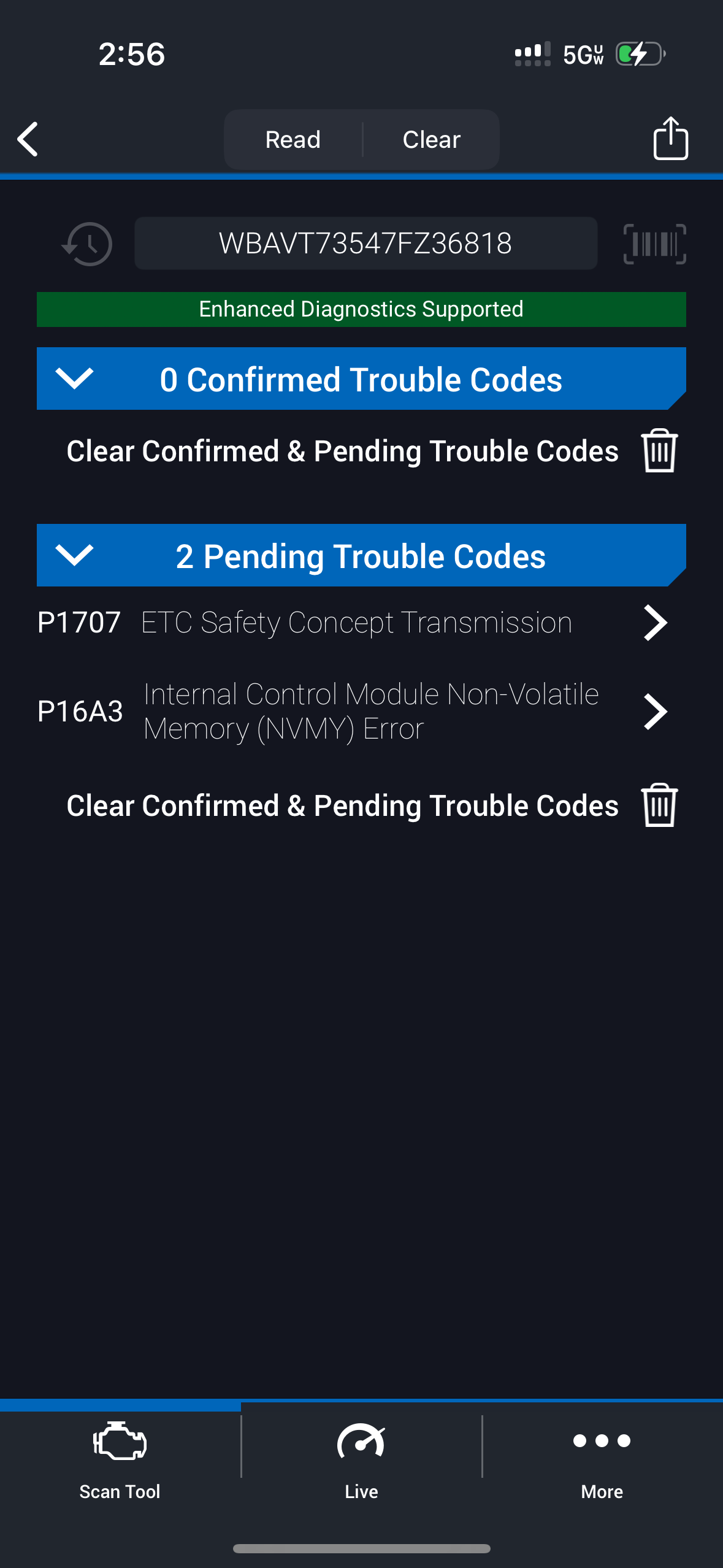The width and height of the screenshot is (723, 1568).
Task: Share the diagnostic report
Action: click(670, 139)
